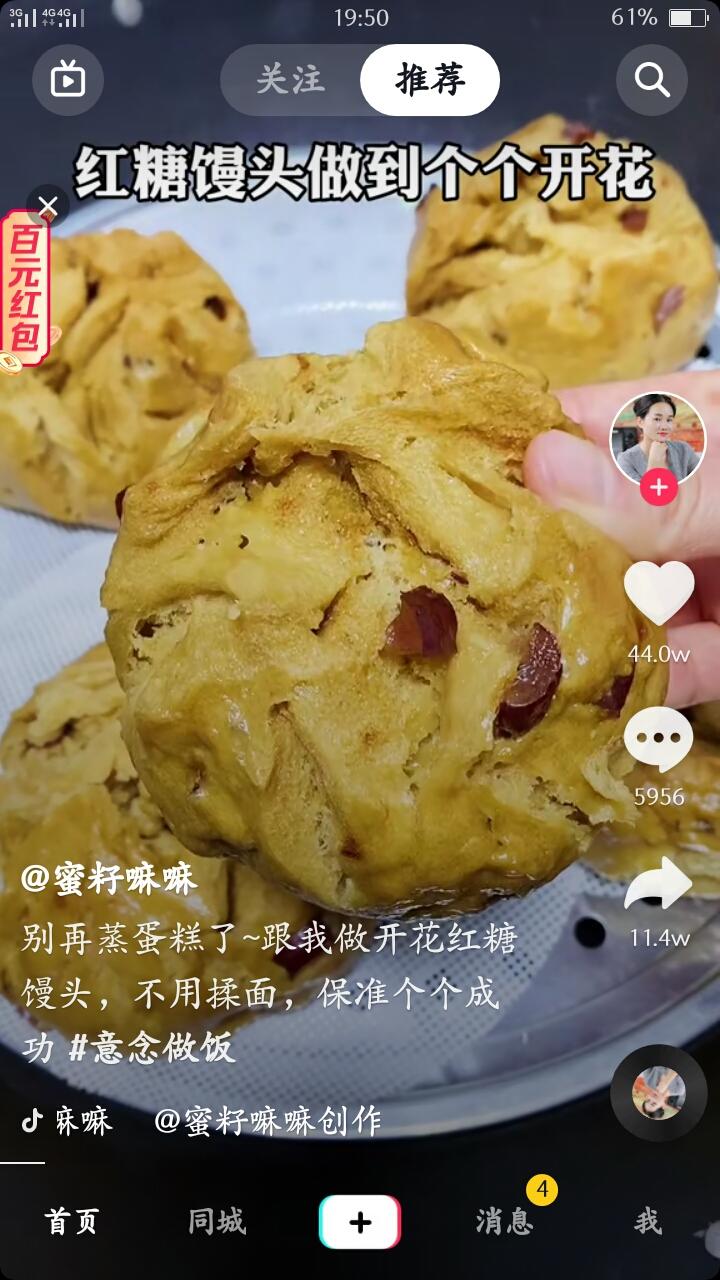Select the 推荐 tab
The height and width of the screenshot is (1280, 720).
tap(430, 80)
